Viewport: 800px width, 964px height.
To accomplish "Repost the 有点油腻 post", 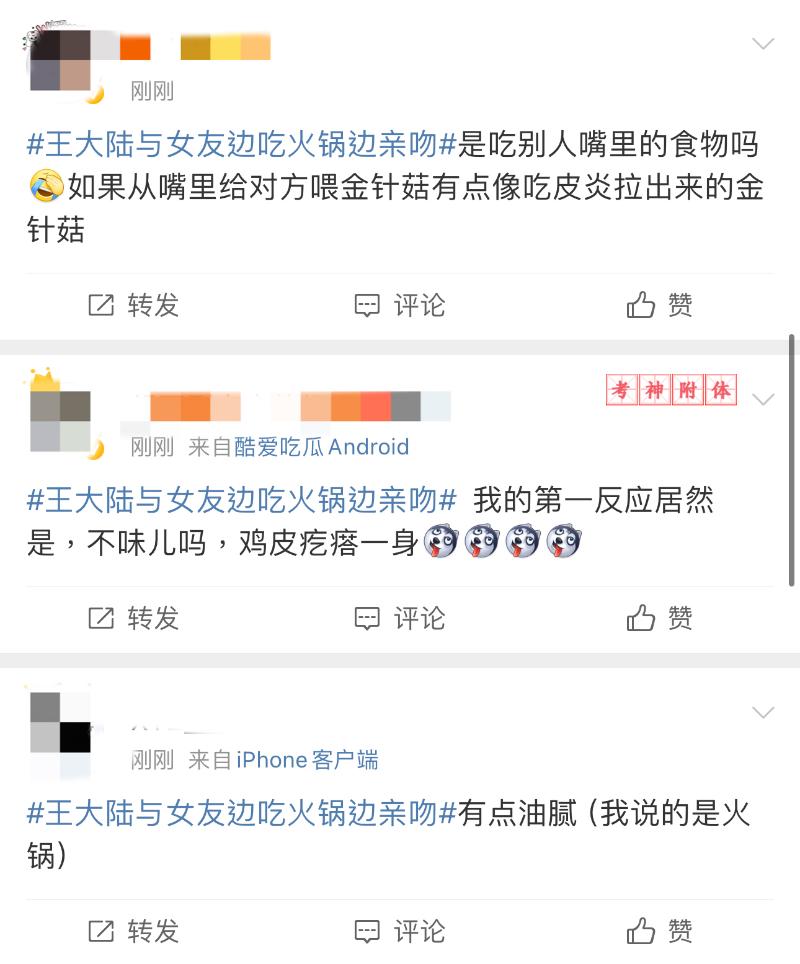I will click(x=134, y=931).
